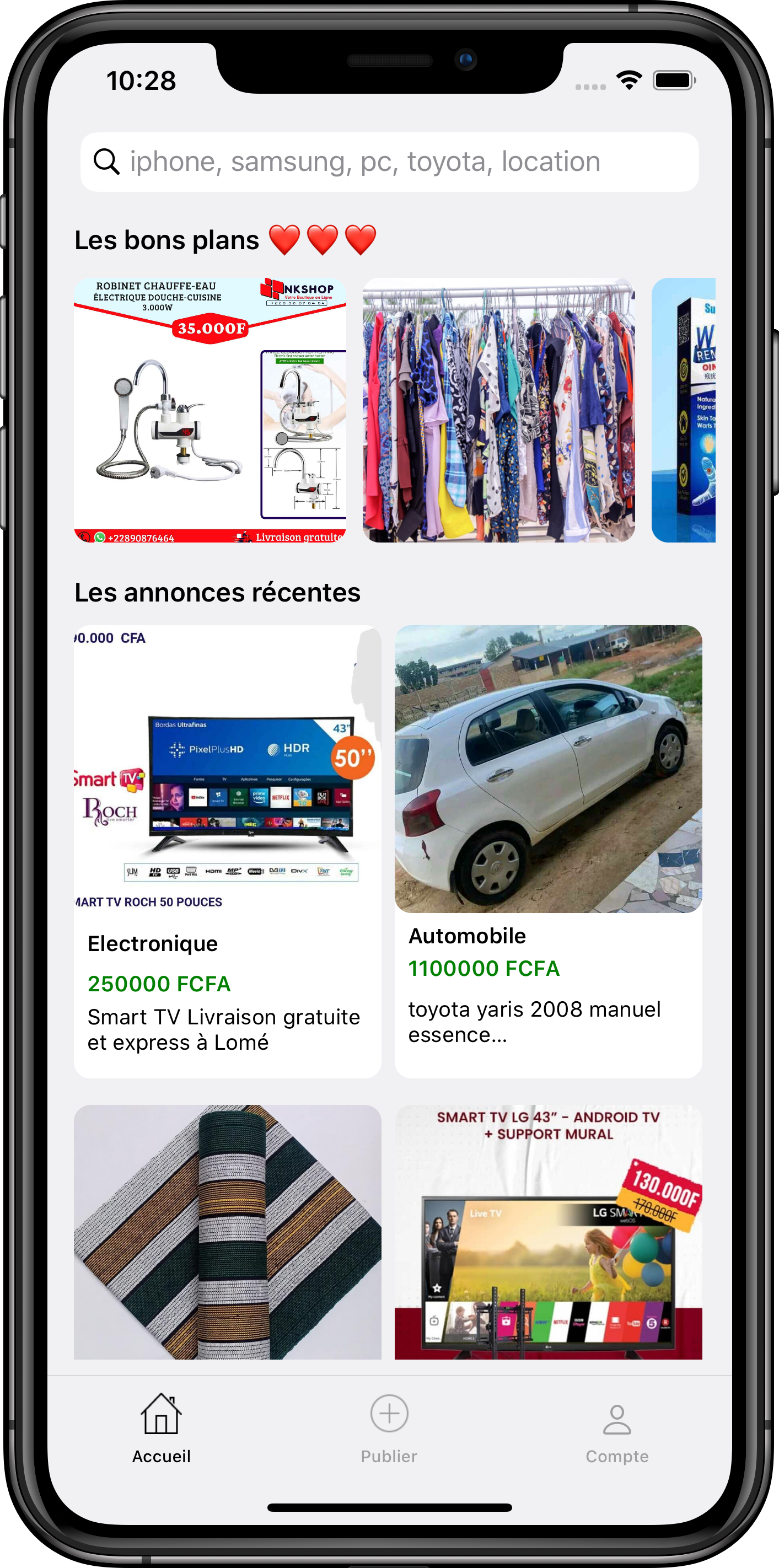Open the electric water heater faucet deal
Viewport: 779px width, 1568px height.
point(210,410)
